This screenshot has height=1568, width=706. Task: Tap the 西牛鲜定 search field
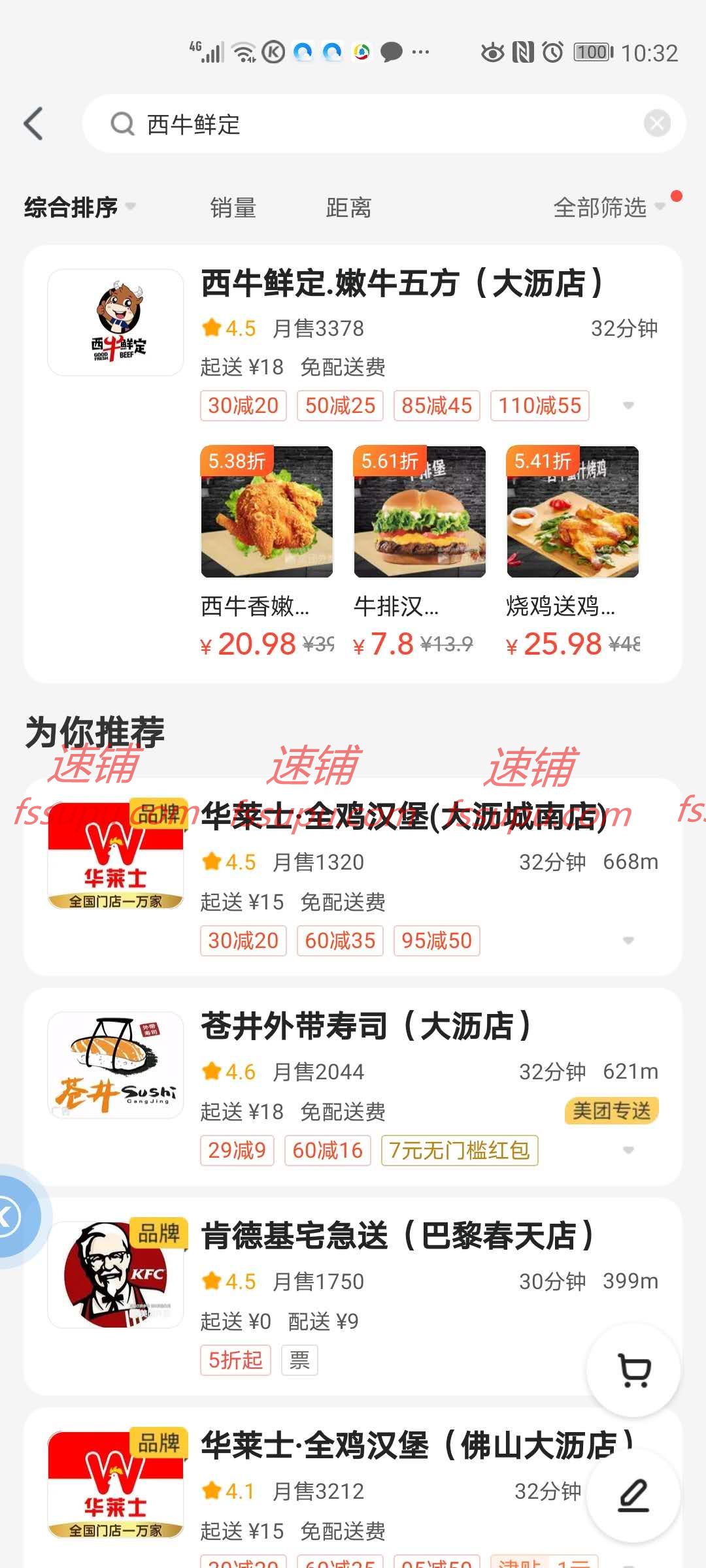pos(379,123)
